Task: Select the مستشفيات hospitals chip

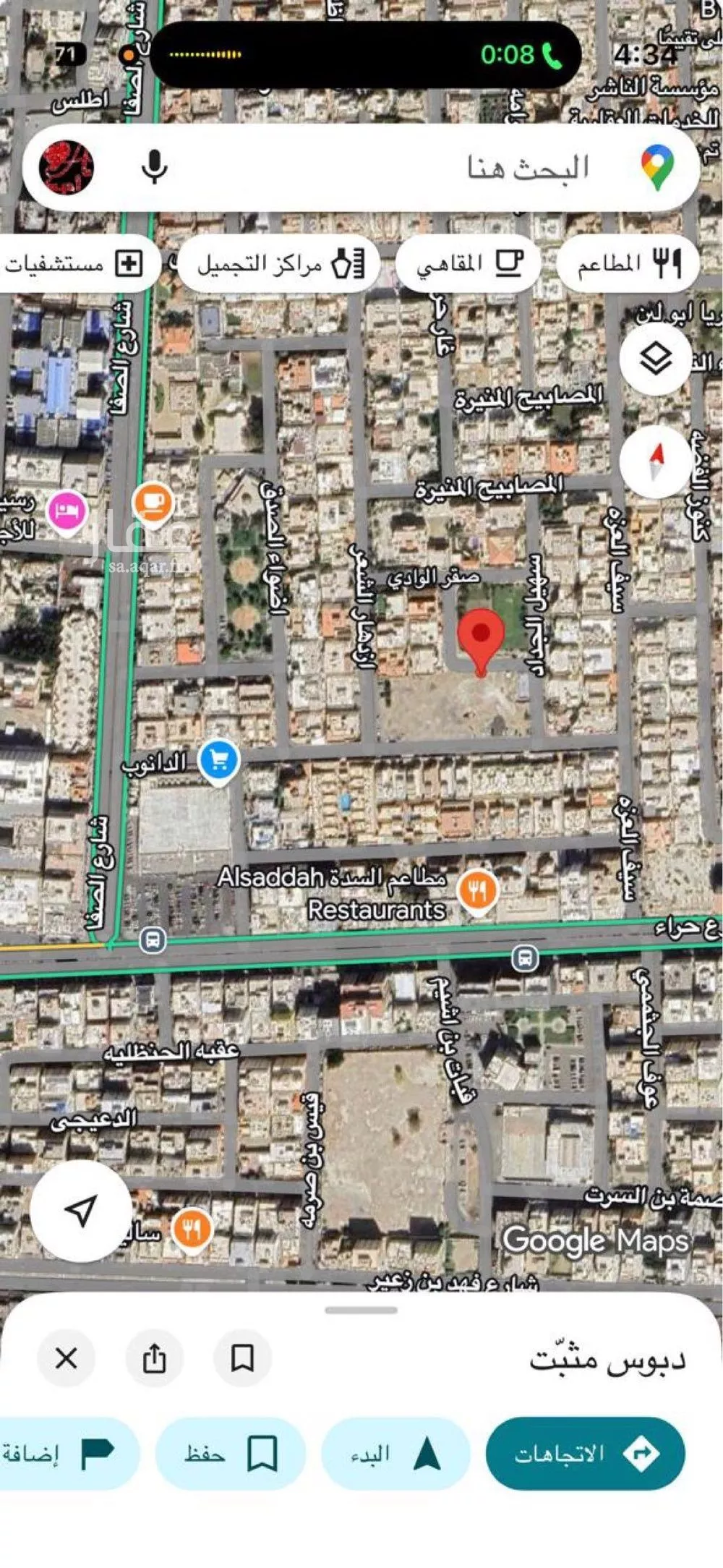Action: point(72,264)
